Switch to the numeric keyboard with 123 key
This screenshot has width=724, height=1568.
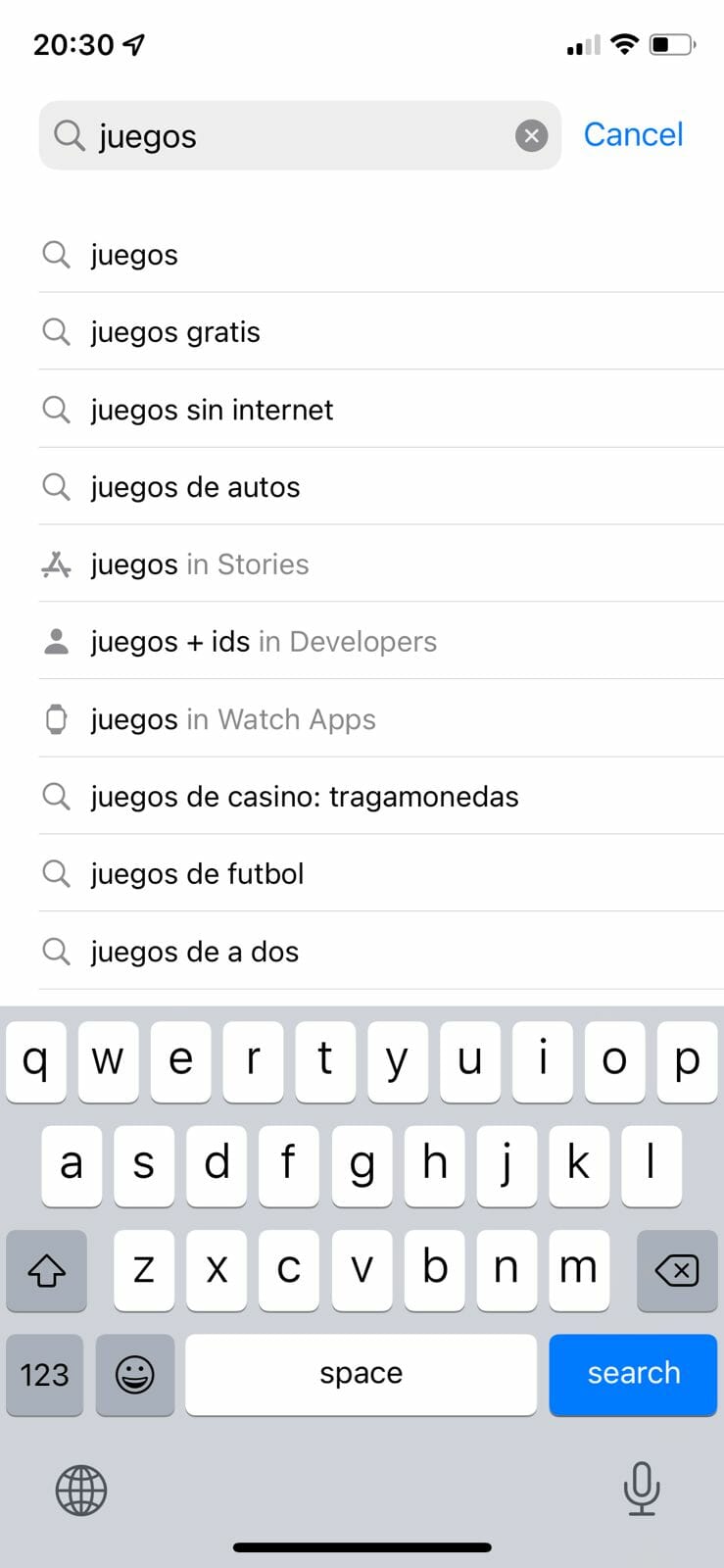(44, 1375)
